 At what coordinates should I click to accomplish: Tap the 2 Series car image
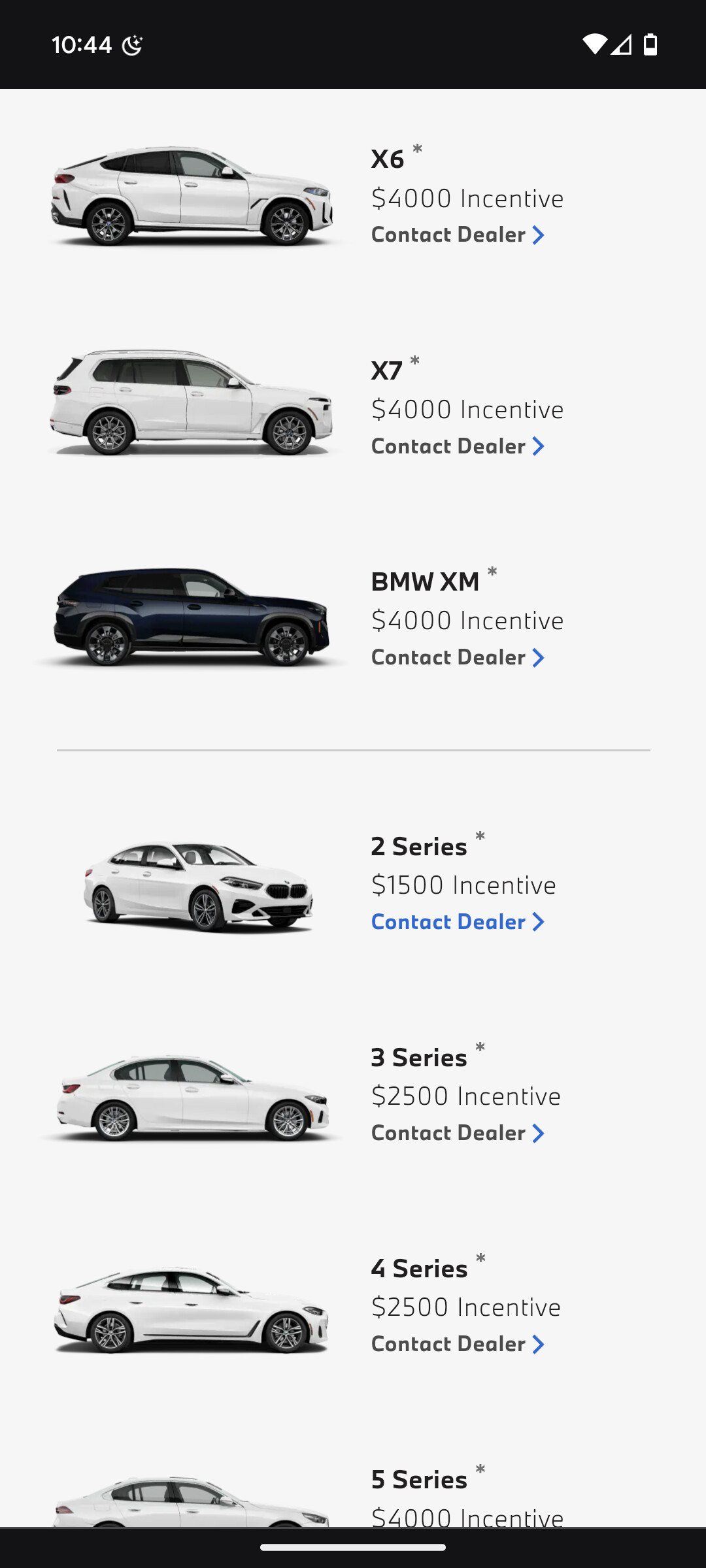click(199, 887)
